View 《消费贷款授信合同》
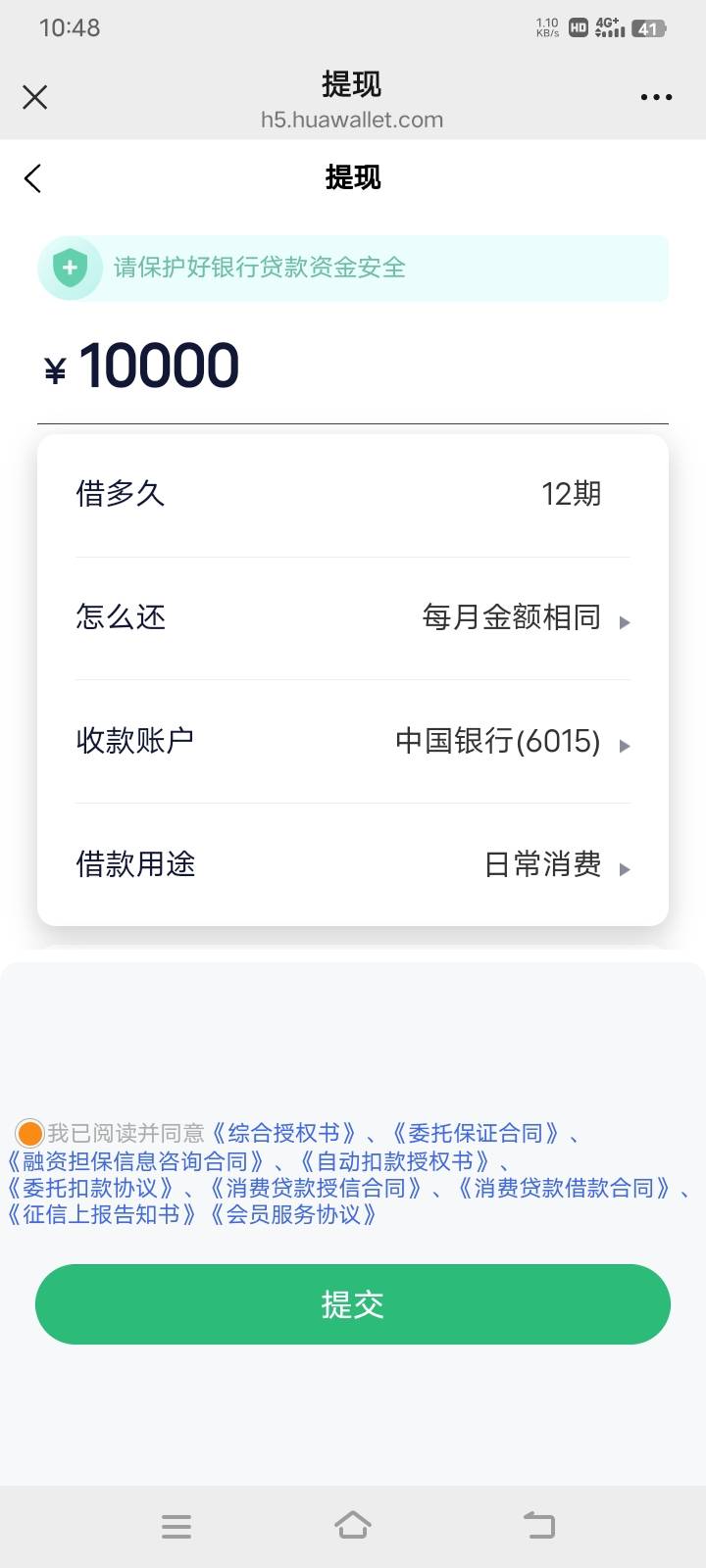 [316, 1189]
